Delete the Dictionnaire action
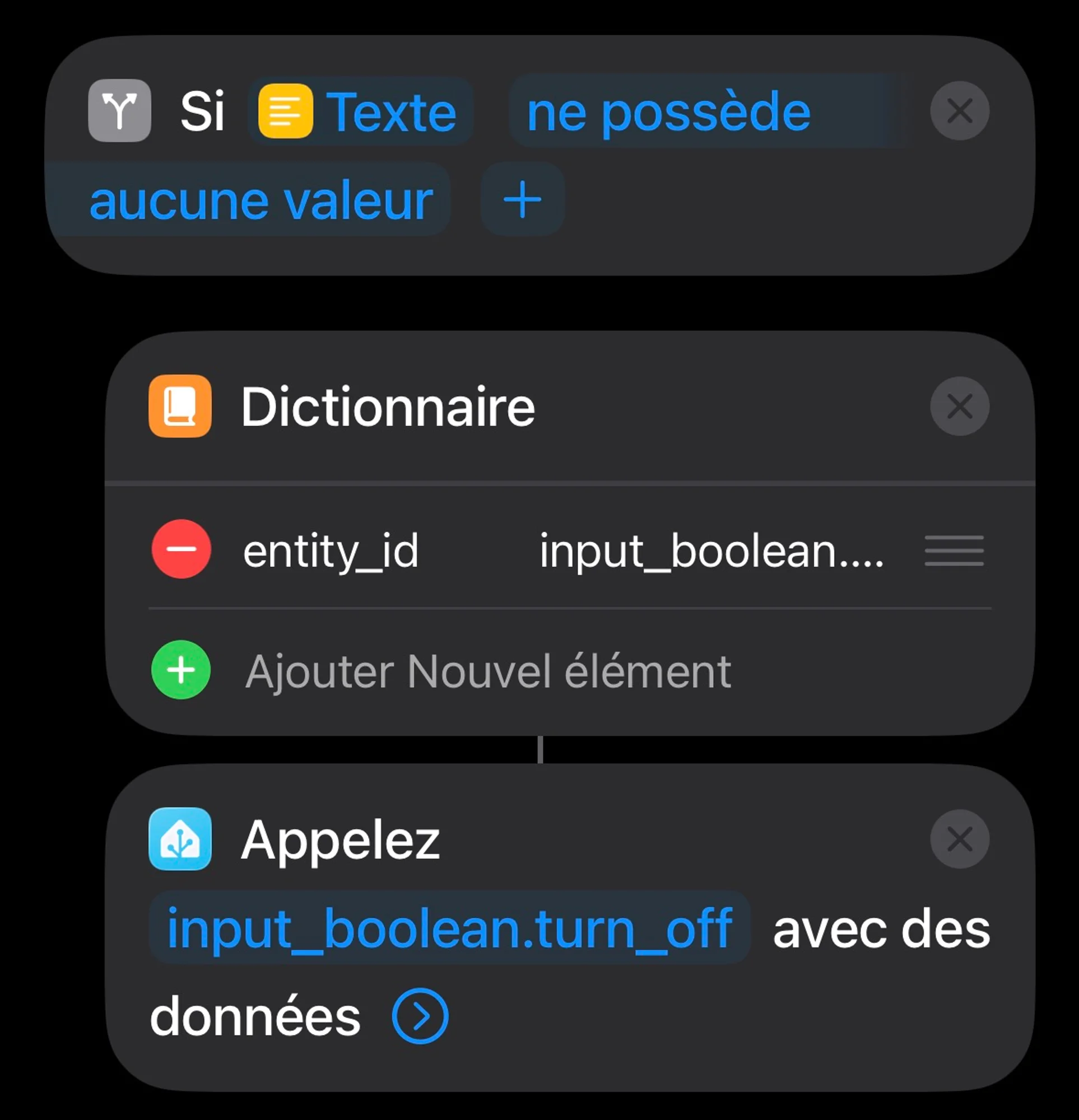Image resolution: width=1079 pixels, height=1120 pixels. point(959,407)
